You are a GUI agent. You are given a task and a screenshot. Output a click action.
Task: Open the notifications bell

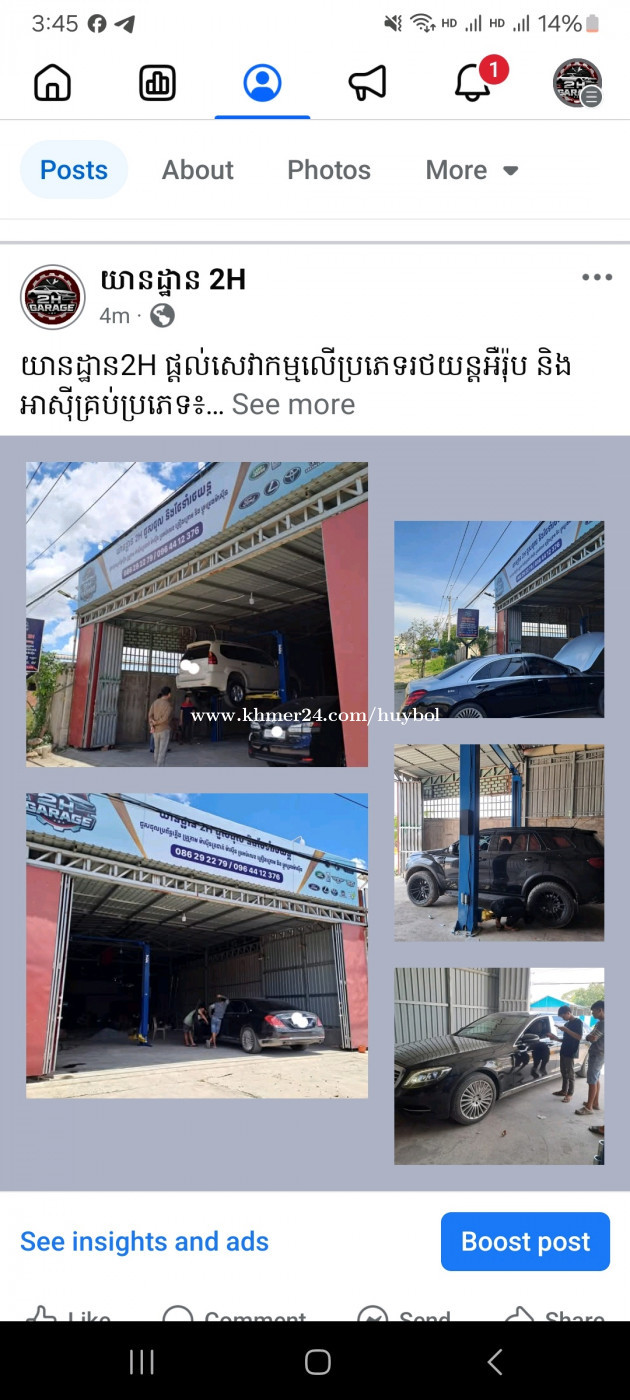[x=475, y=81]
